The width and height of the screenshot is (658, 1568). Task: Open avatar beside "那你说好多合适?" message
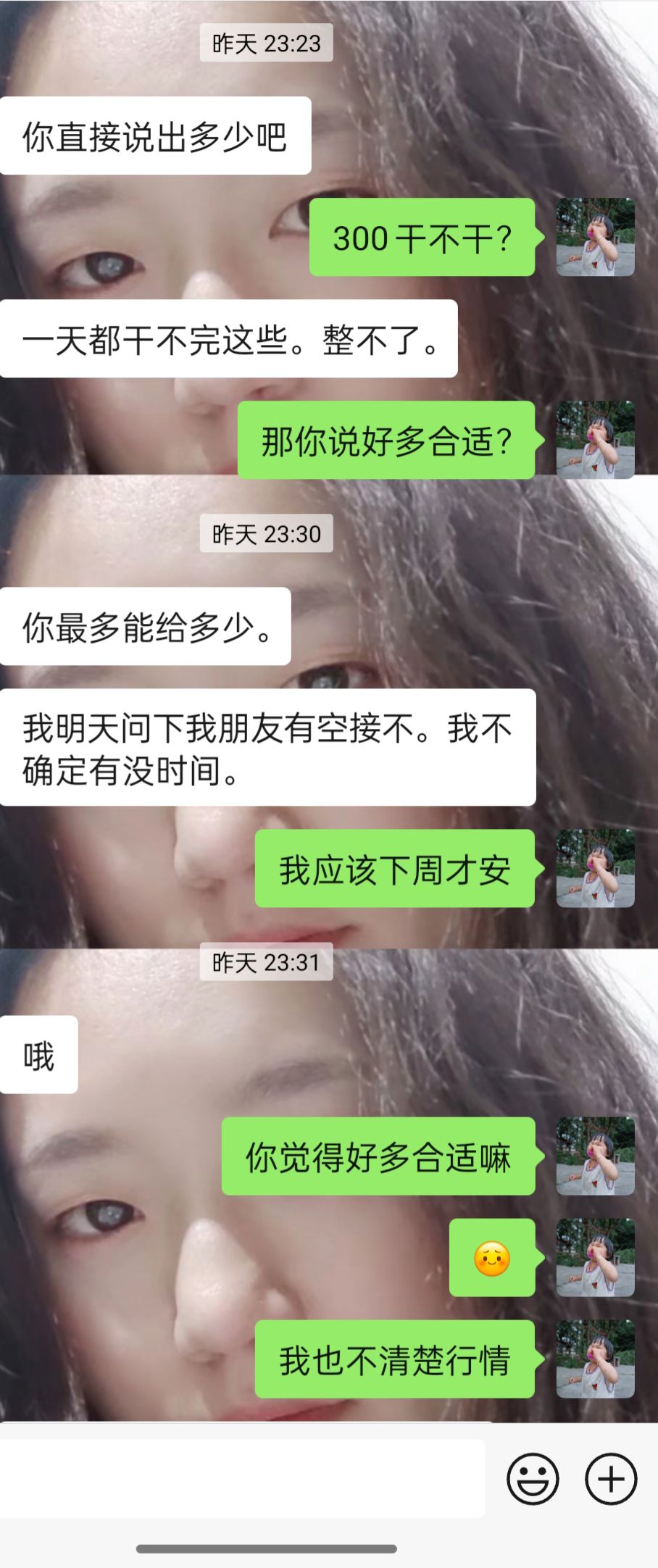pos(595,440)
